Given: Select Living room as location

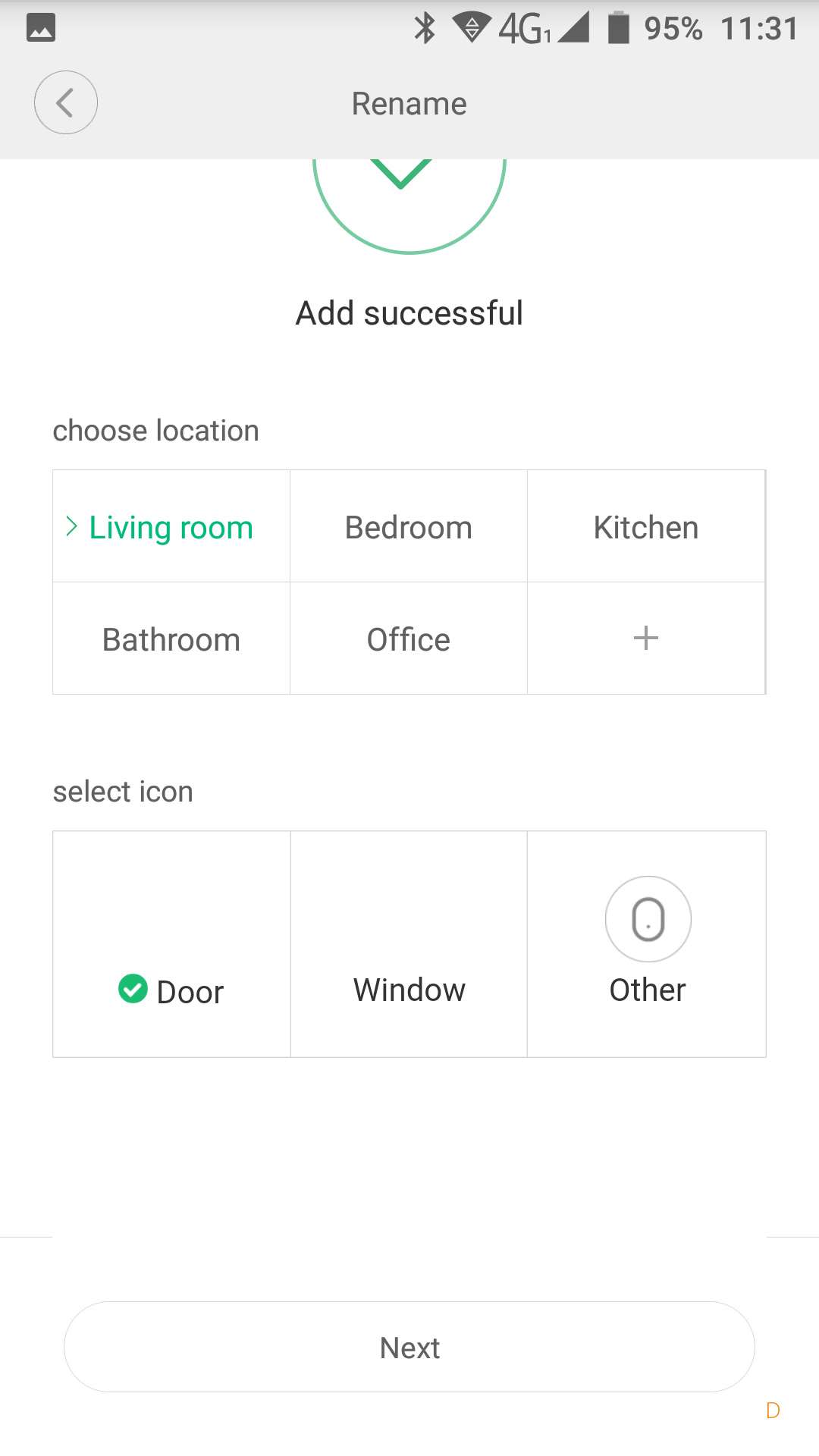Looking at the screenshot, I should [171, 527].
